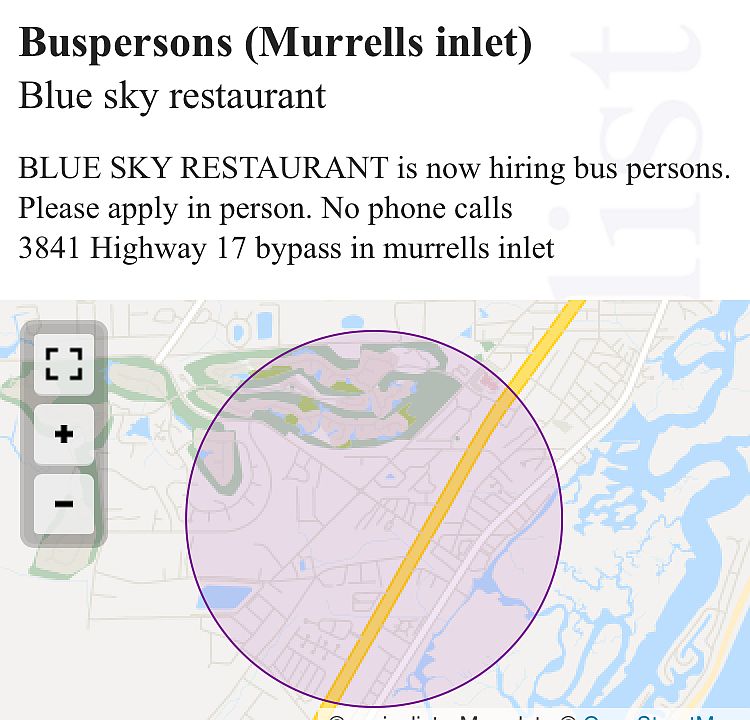Zoom out of the map

pos(64,503)
